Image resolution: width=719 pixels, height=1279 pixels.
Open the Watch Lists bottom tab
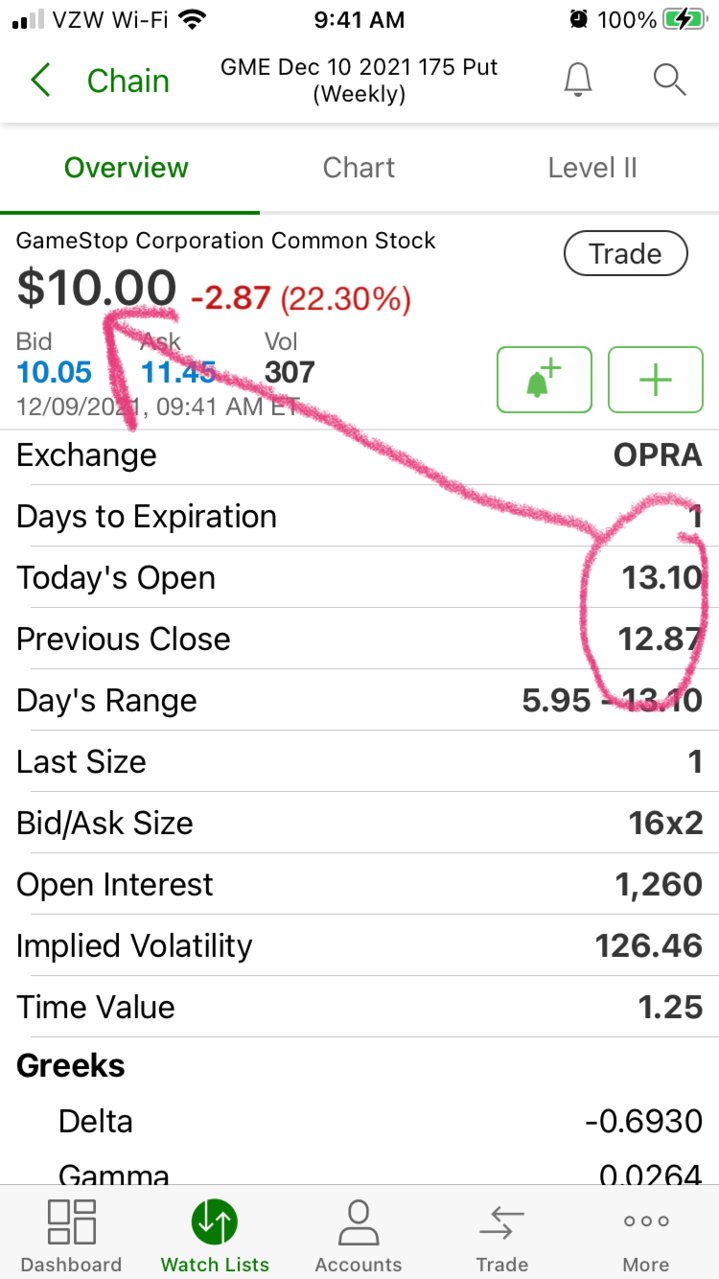[215, 1236]
